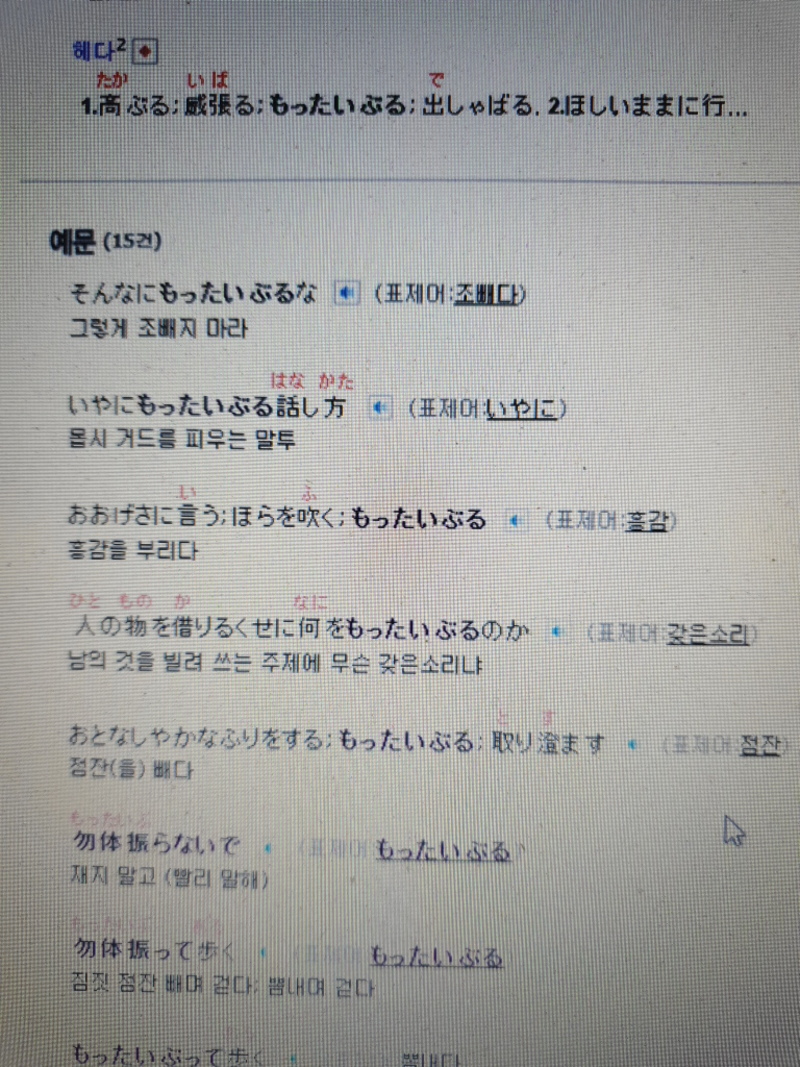Play audio for そんなにもったいぶるな

(x=344, y=293)
